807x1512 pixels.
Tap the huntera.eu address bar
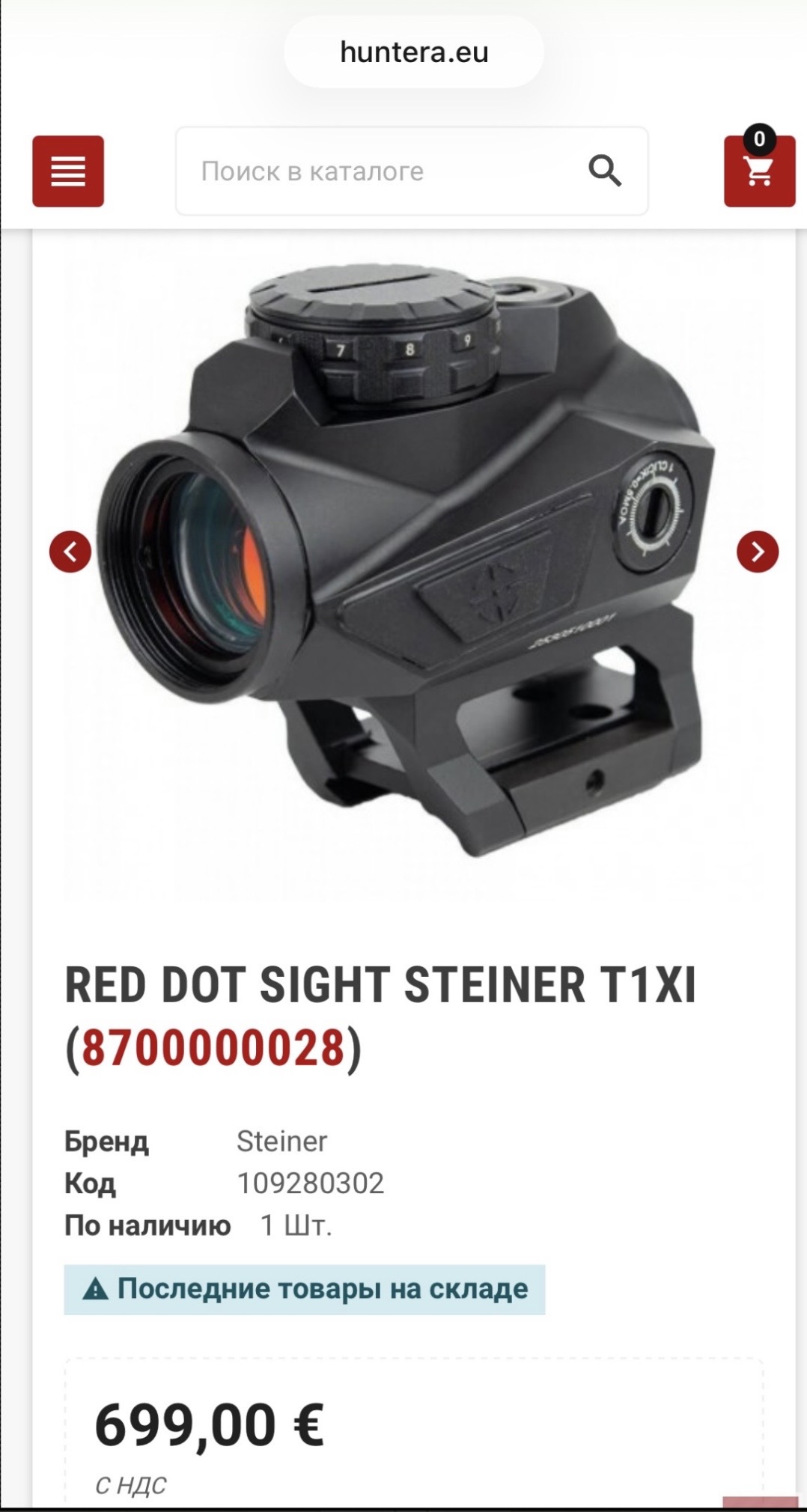413,52
